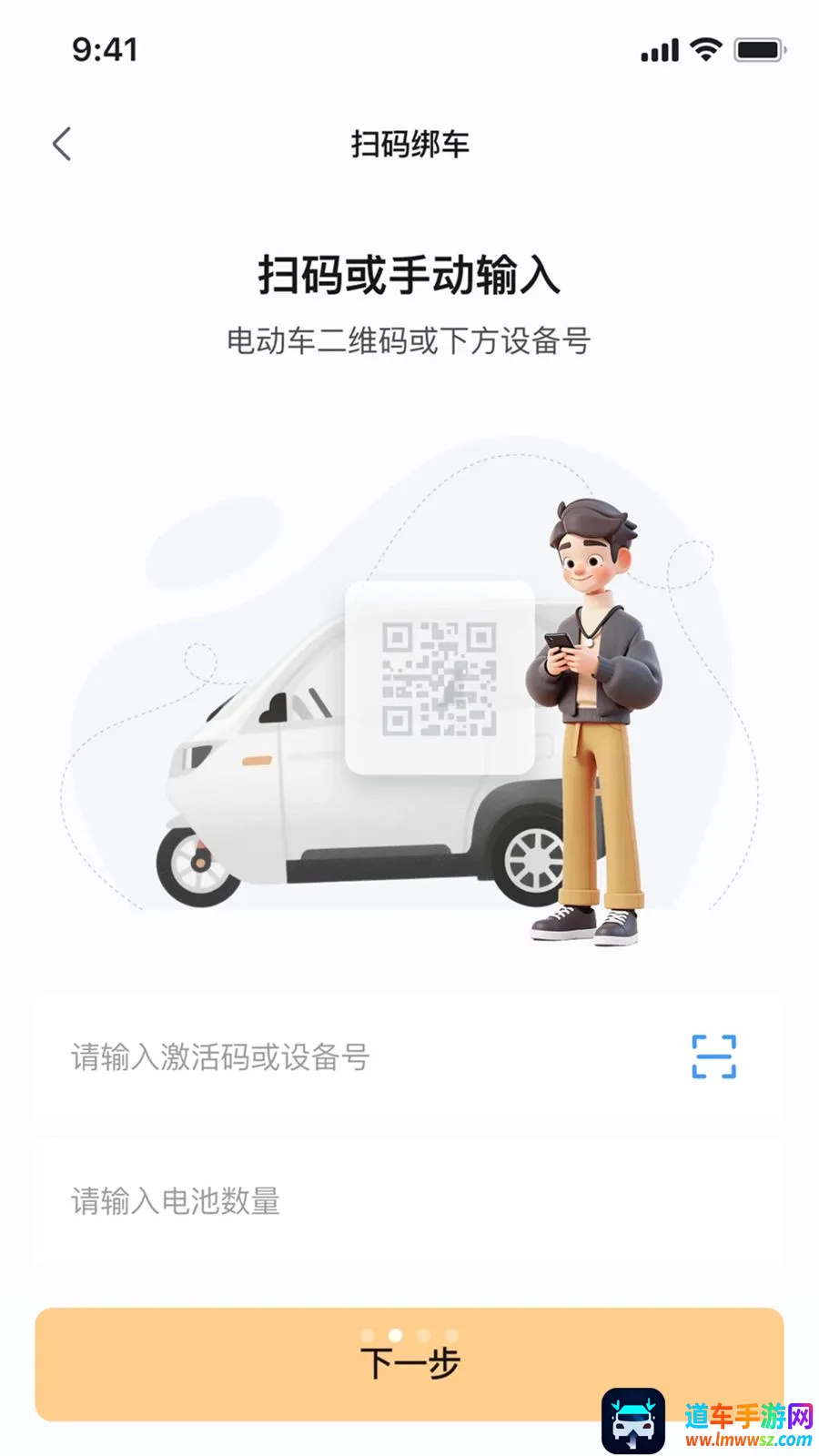Tap the battery quantity field
Image resolution: width=819 pixels, height=1456 pixels.
[x=409, y=1201]
